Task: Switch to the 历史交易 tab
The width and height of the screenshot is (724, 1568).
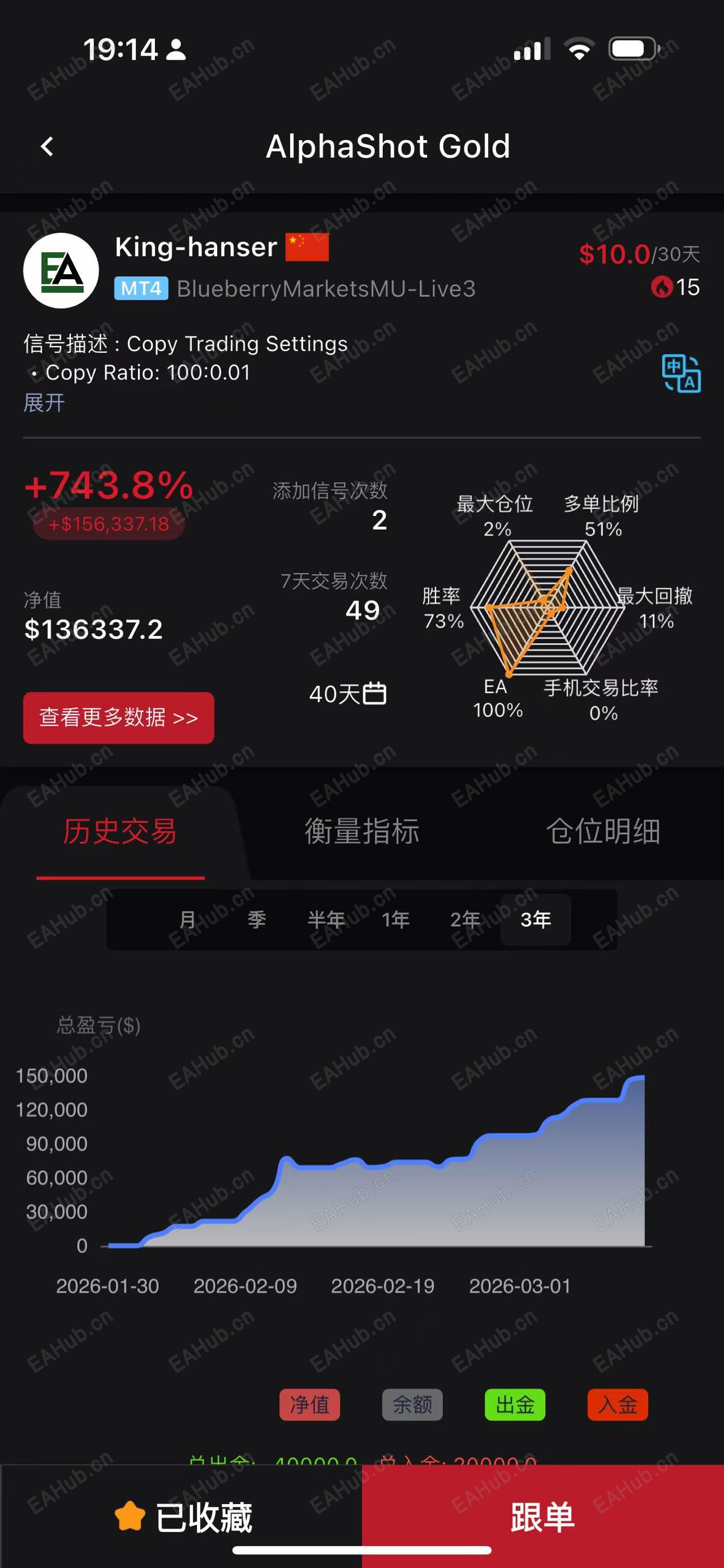Action: tap(120, 831)
